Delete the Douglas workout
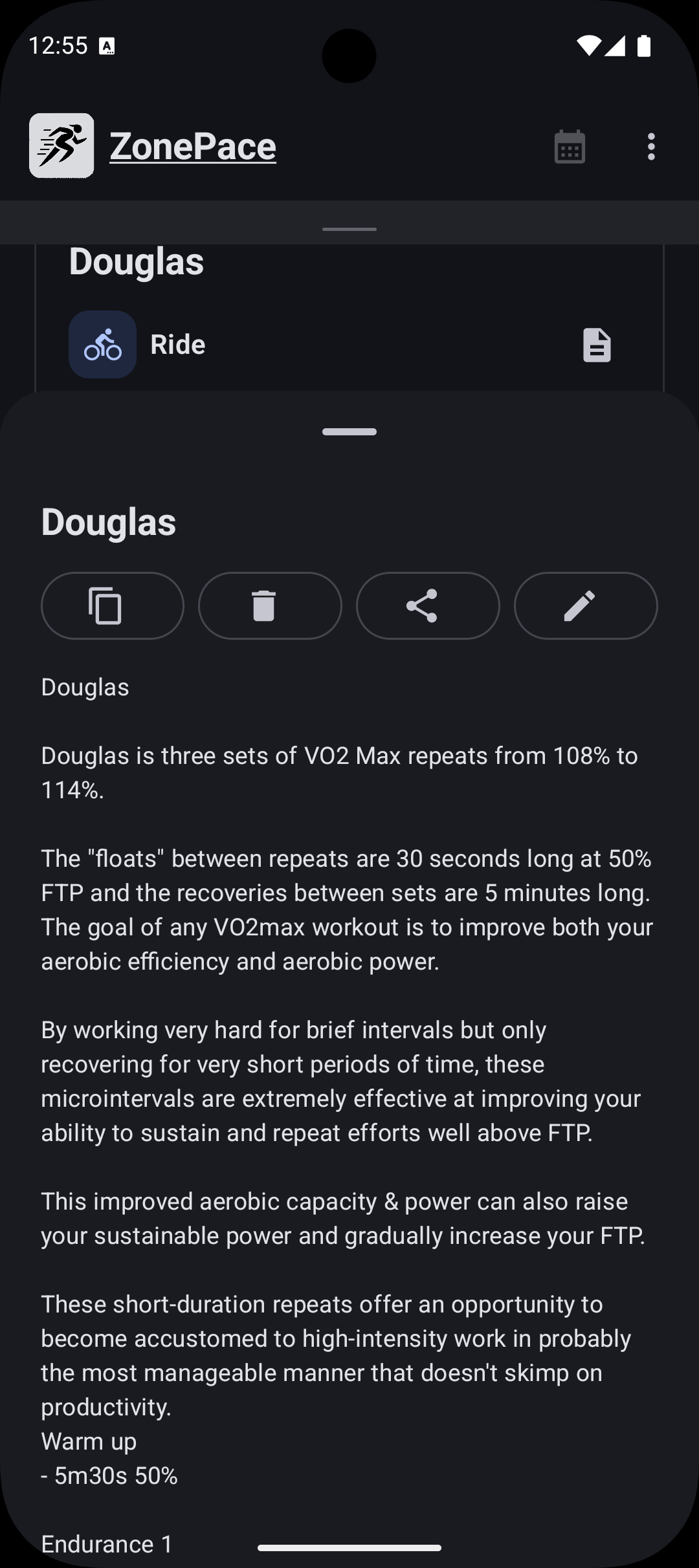 coord(270,605)
